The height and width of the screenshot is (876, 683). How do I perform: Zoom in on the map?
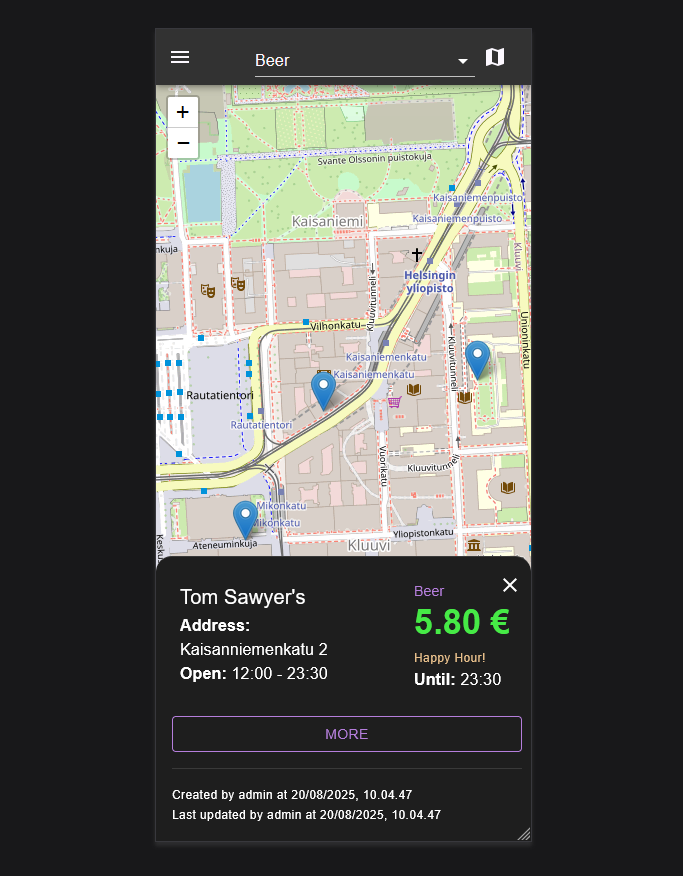pos(183,112)
